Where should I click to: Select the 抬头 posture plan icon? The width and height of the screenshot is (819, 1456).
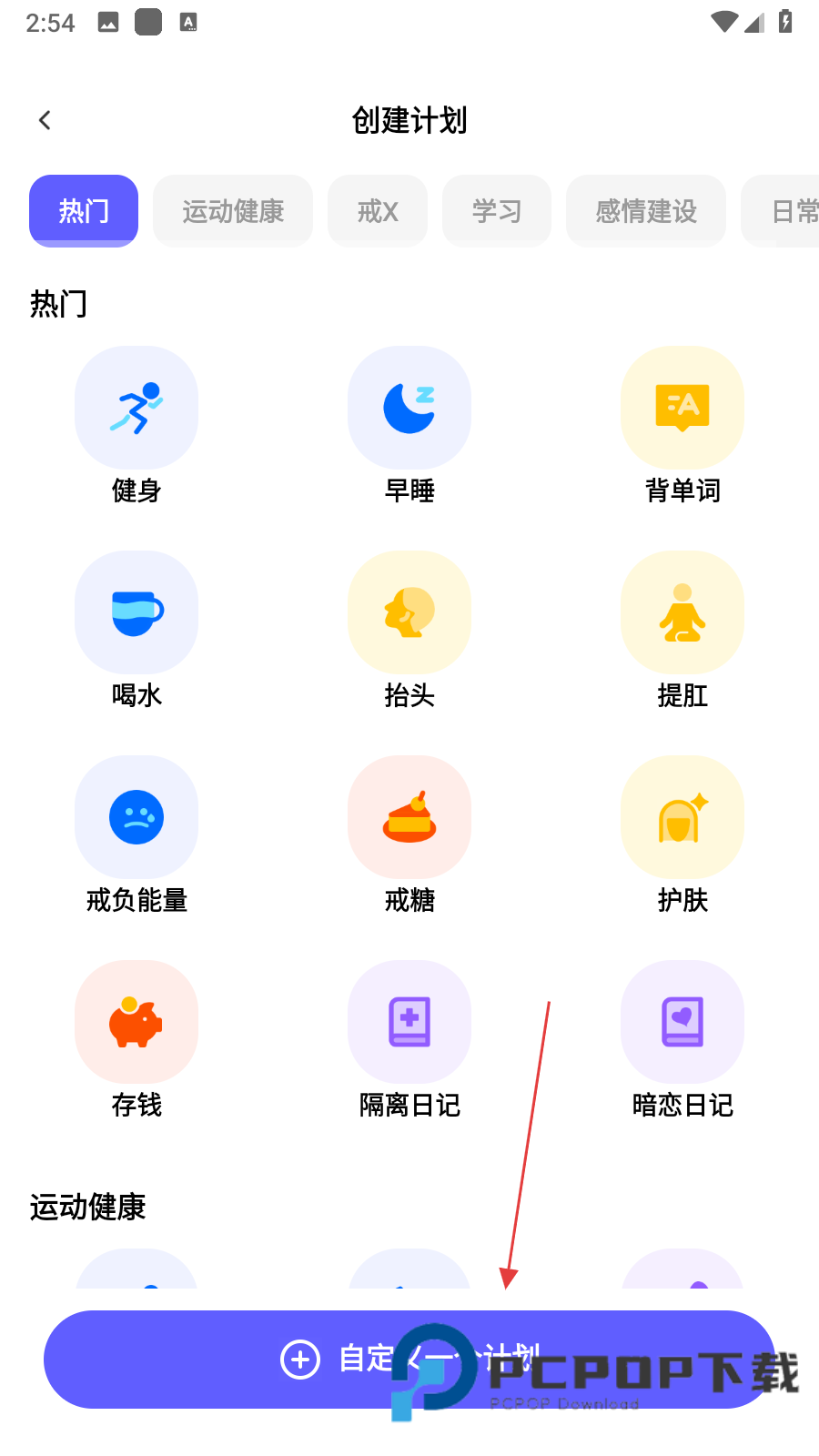click(409, 612)
